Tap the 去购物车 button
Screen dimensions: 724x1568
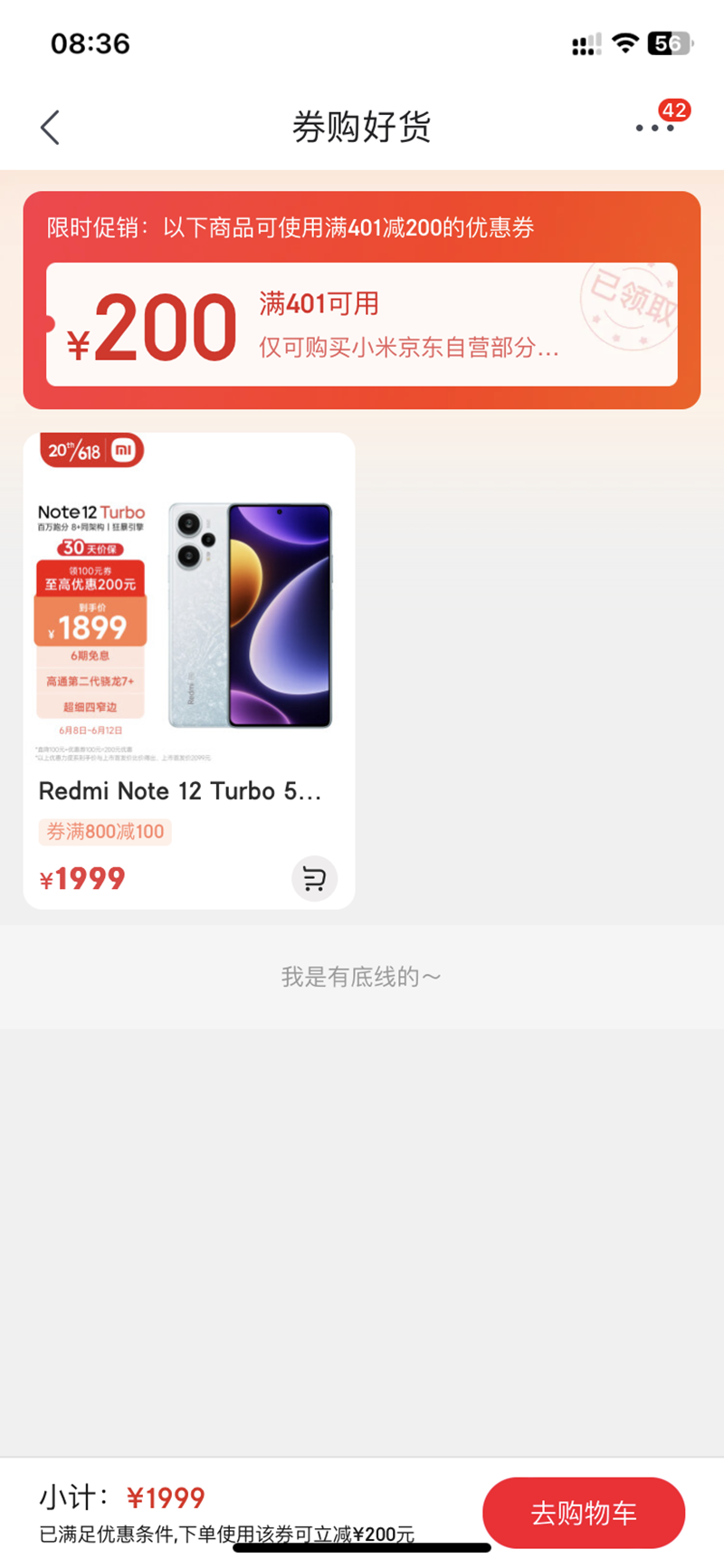pos(584,1513)
